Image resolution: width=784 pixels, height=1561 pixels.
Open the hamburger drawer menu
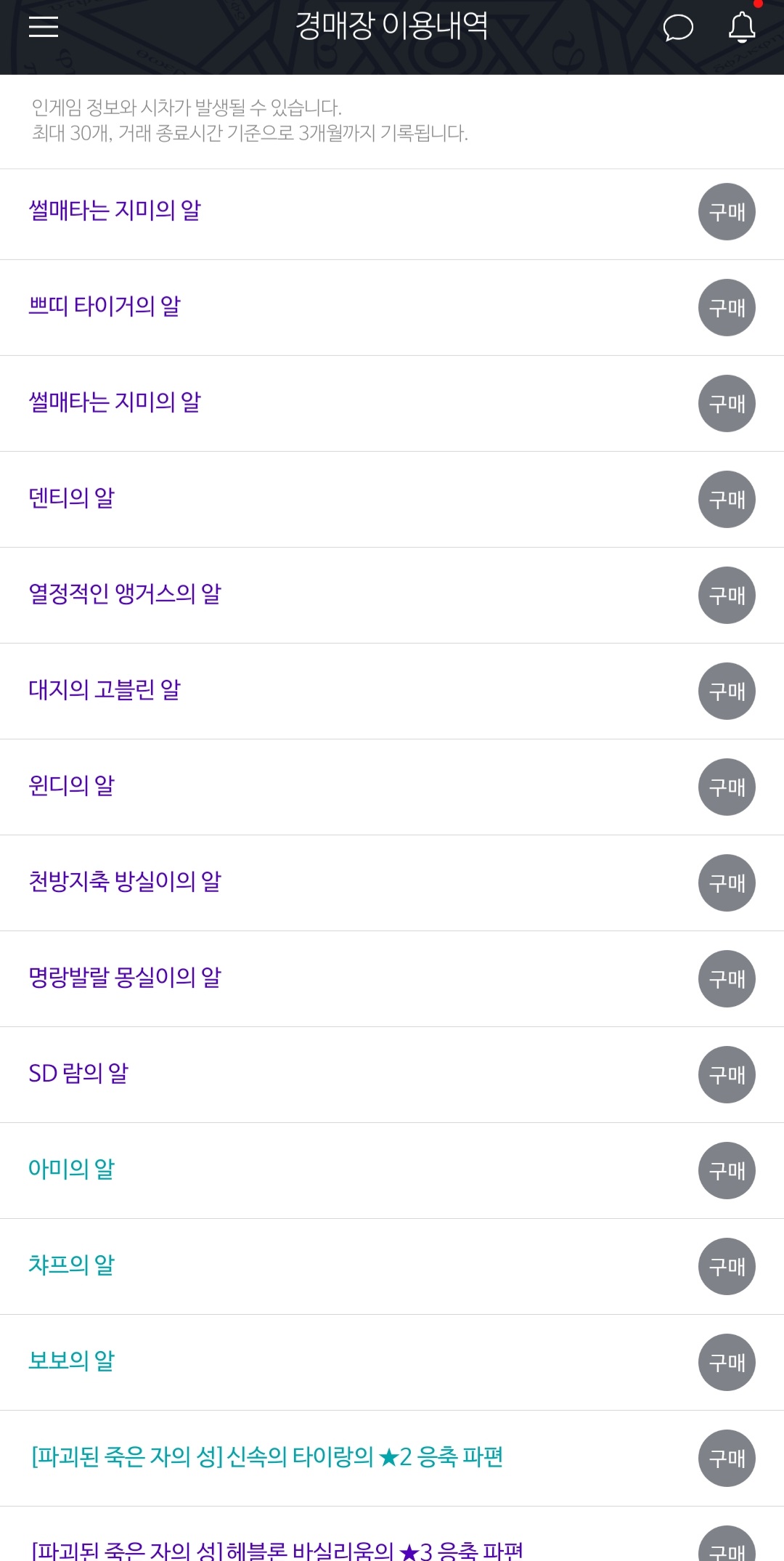(x=44, y=26)
